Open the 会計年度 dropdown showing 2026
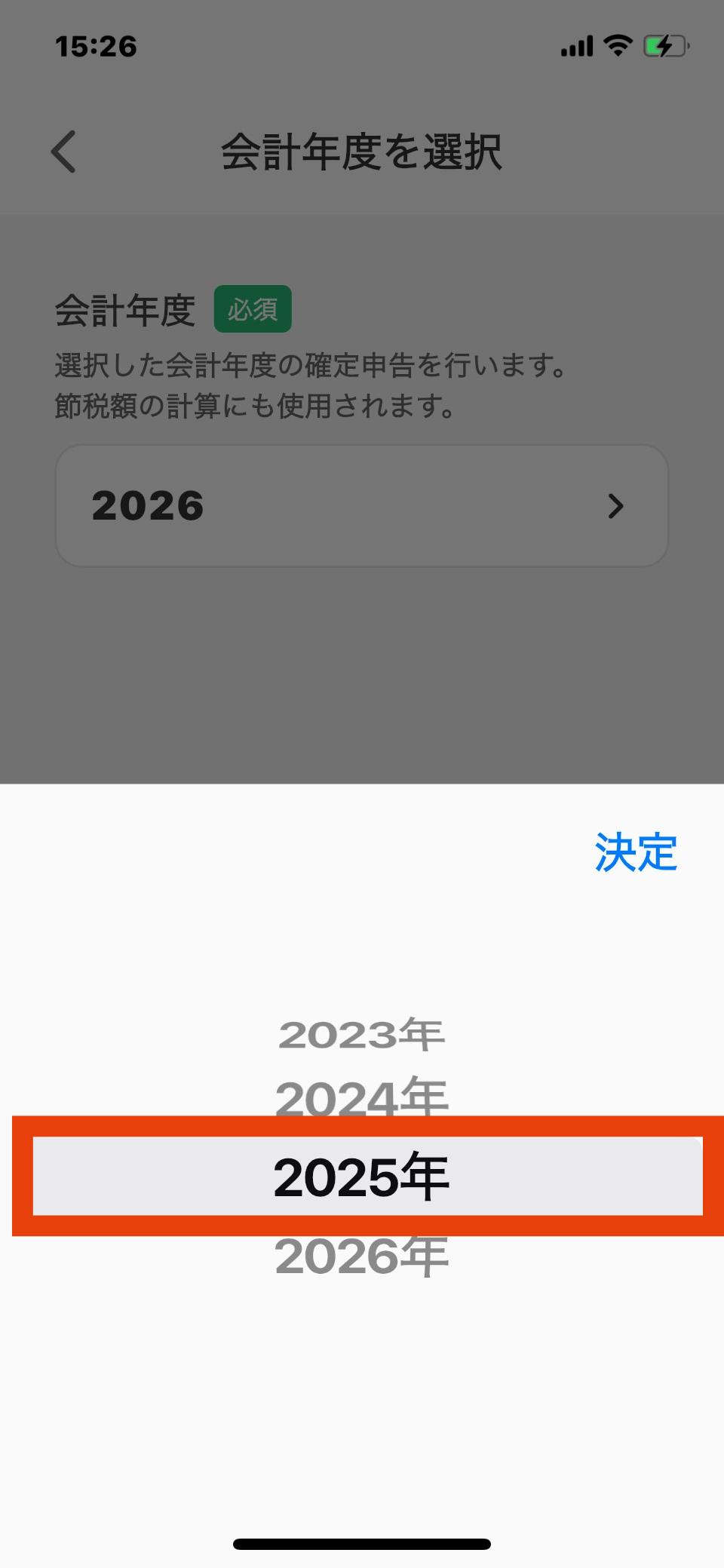Viewport: 724px width, 1568px height. 361,505
